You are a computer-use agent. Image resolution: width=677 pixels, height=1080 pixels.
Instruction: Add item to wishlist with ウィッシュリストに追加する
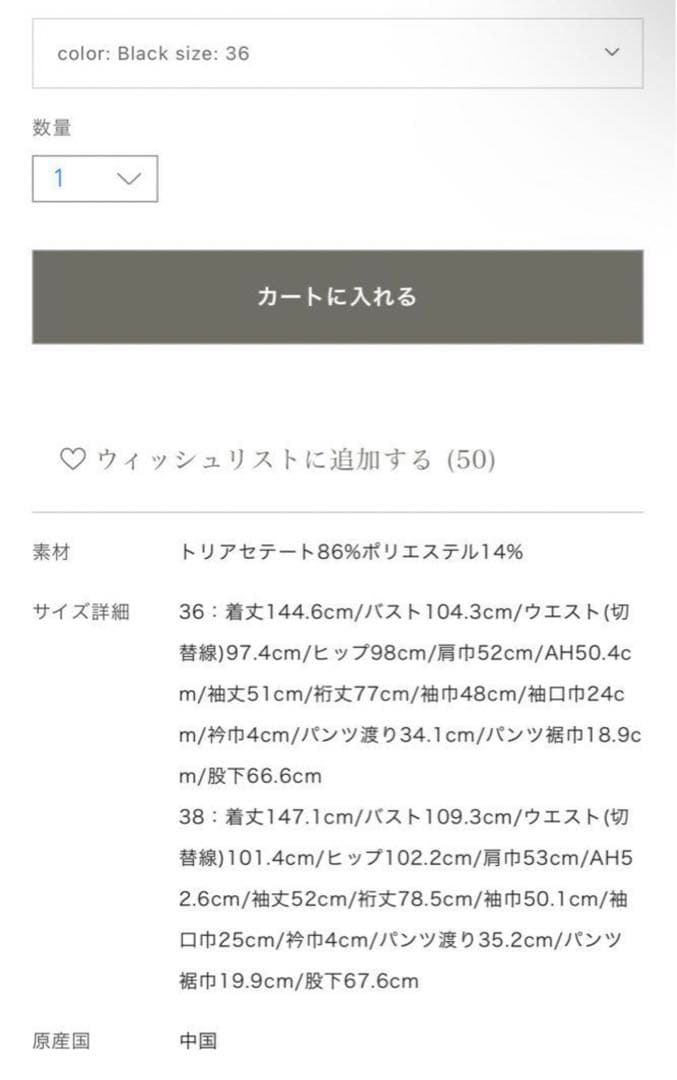(278, 460)
